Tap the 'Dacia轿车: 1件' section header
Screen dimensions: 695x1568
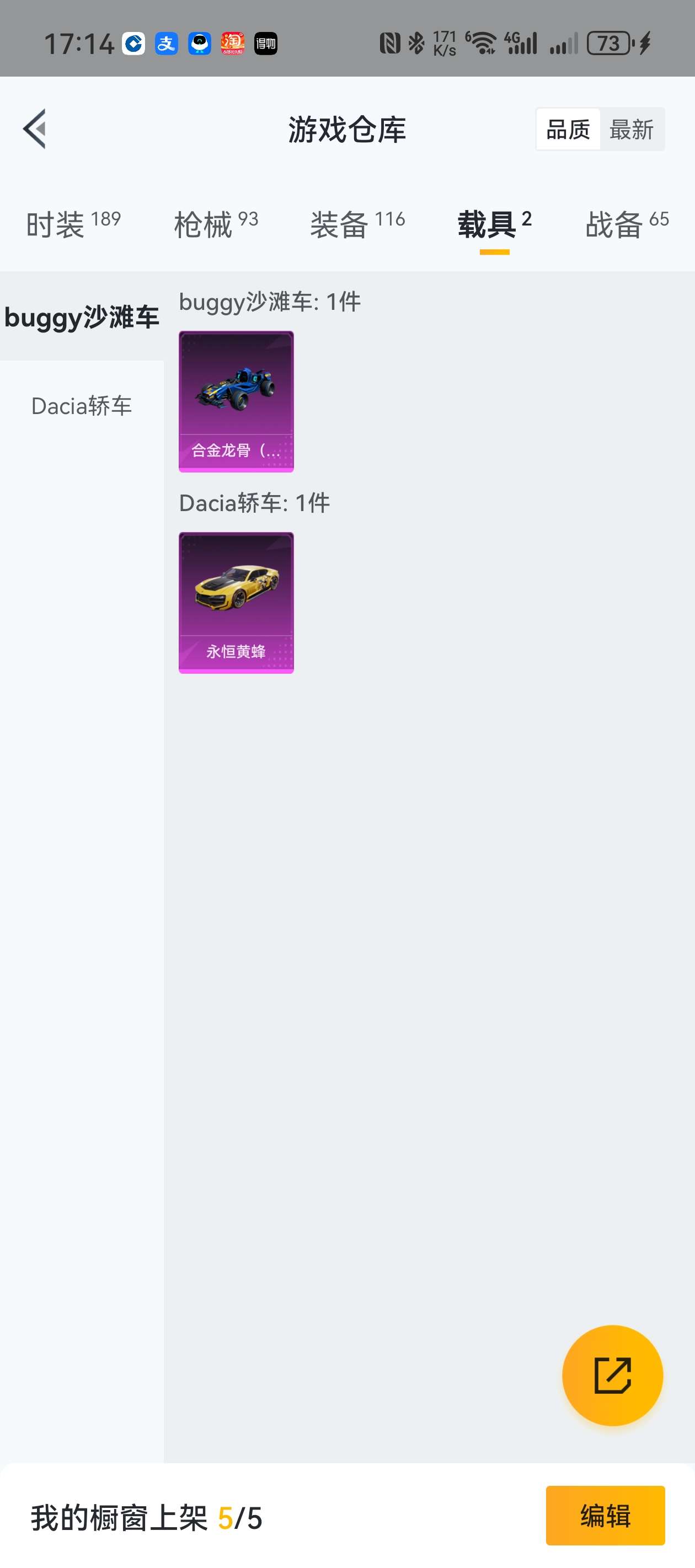(253, 503)
